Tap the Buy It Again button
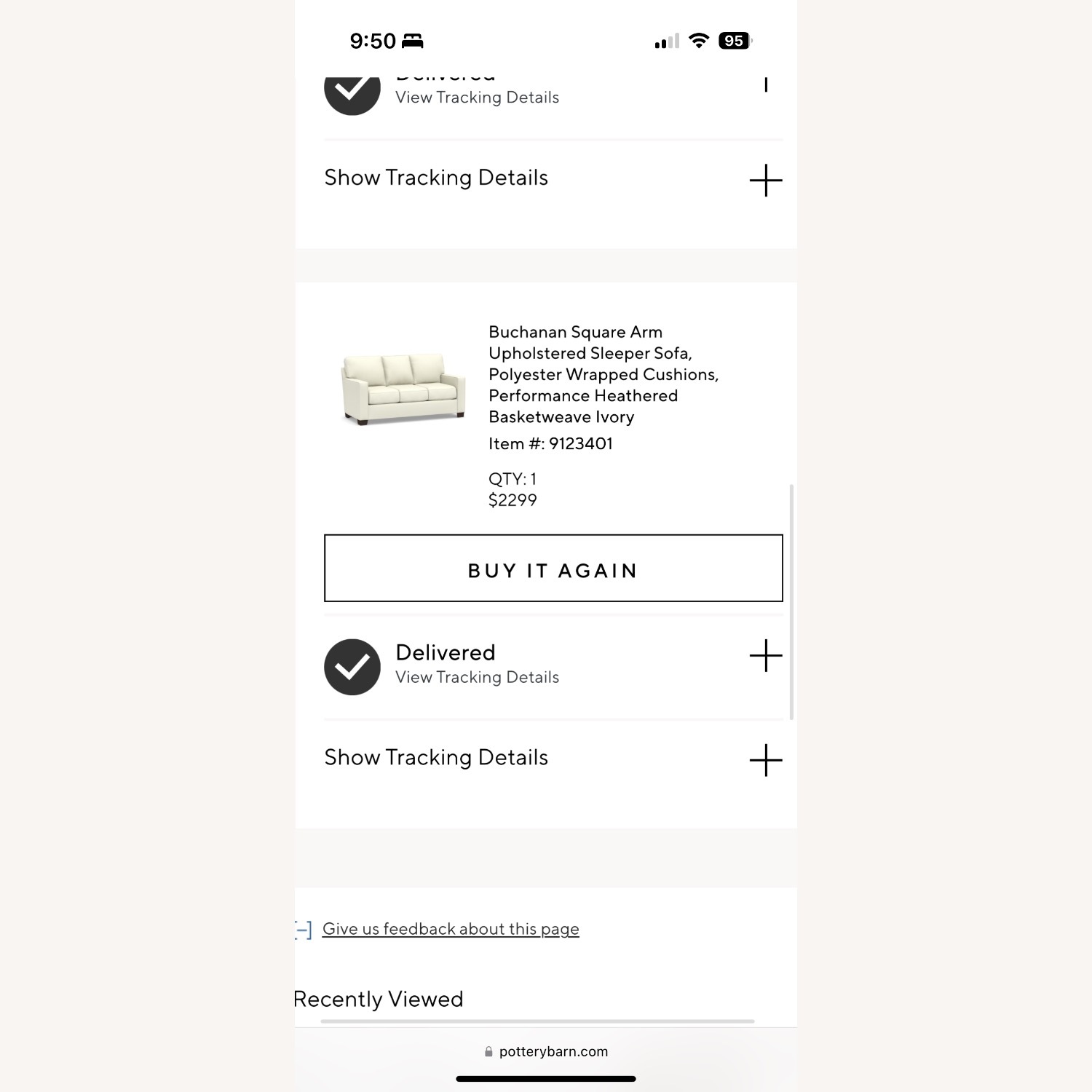 [553, 569]
